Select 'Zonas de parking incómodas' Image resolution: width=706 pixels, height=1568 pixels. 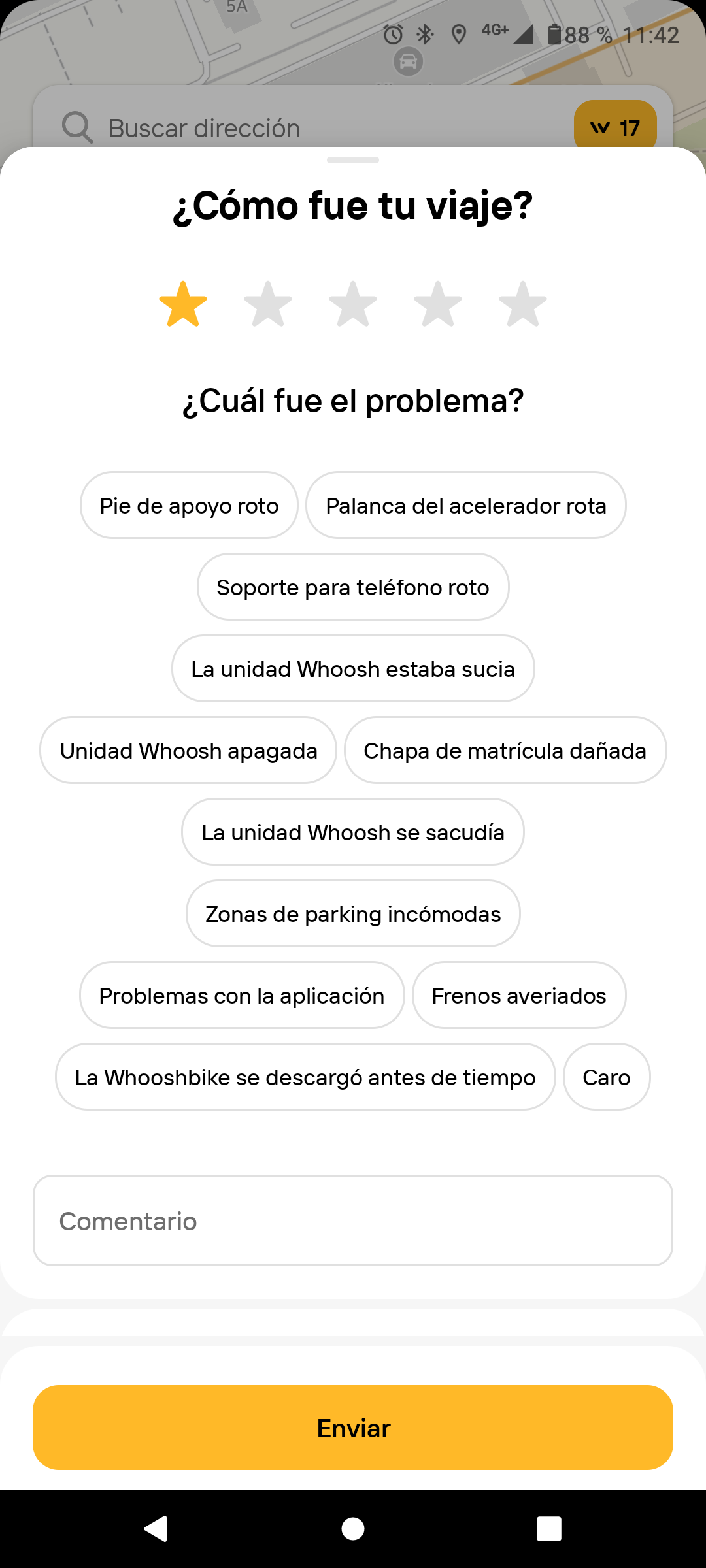(353, 913)
